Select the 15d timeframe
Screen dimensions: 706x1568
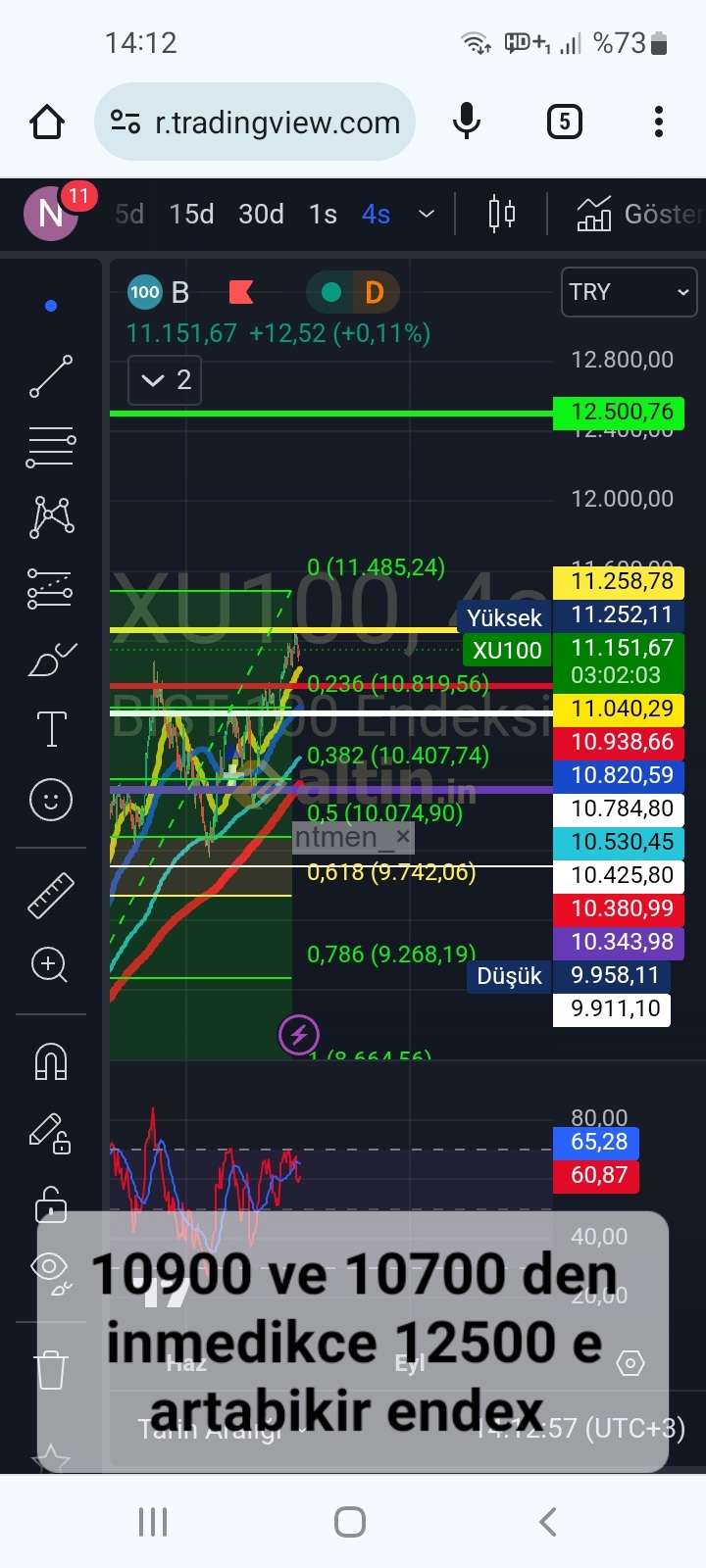191,214
